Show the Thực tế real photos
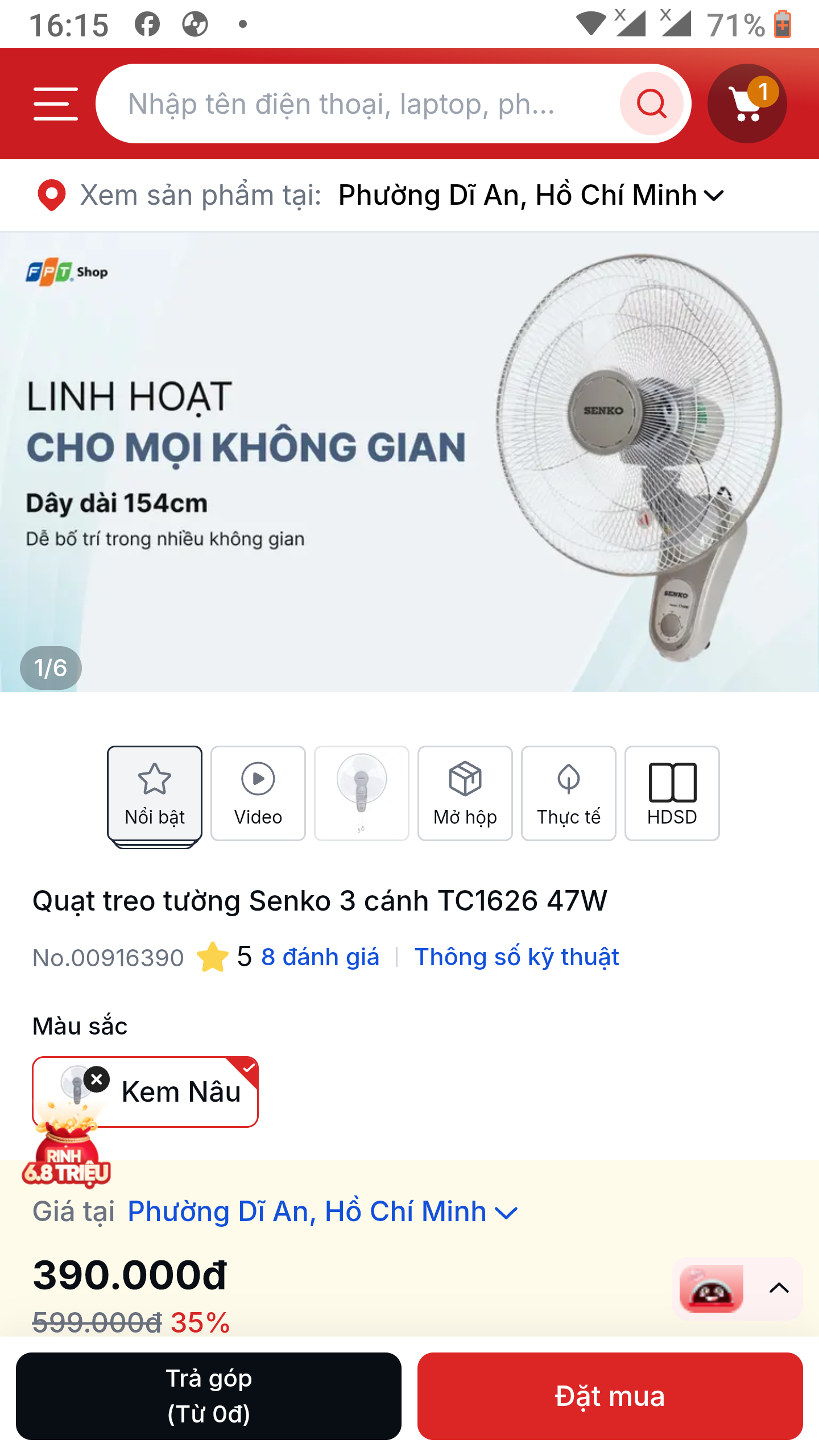This screenshot has height=1456, width=819. click(569, 793)
